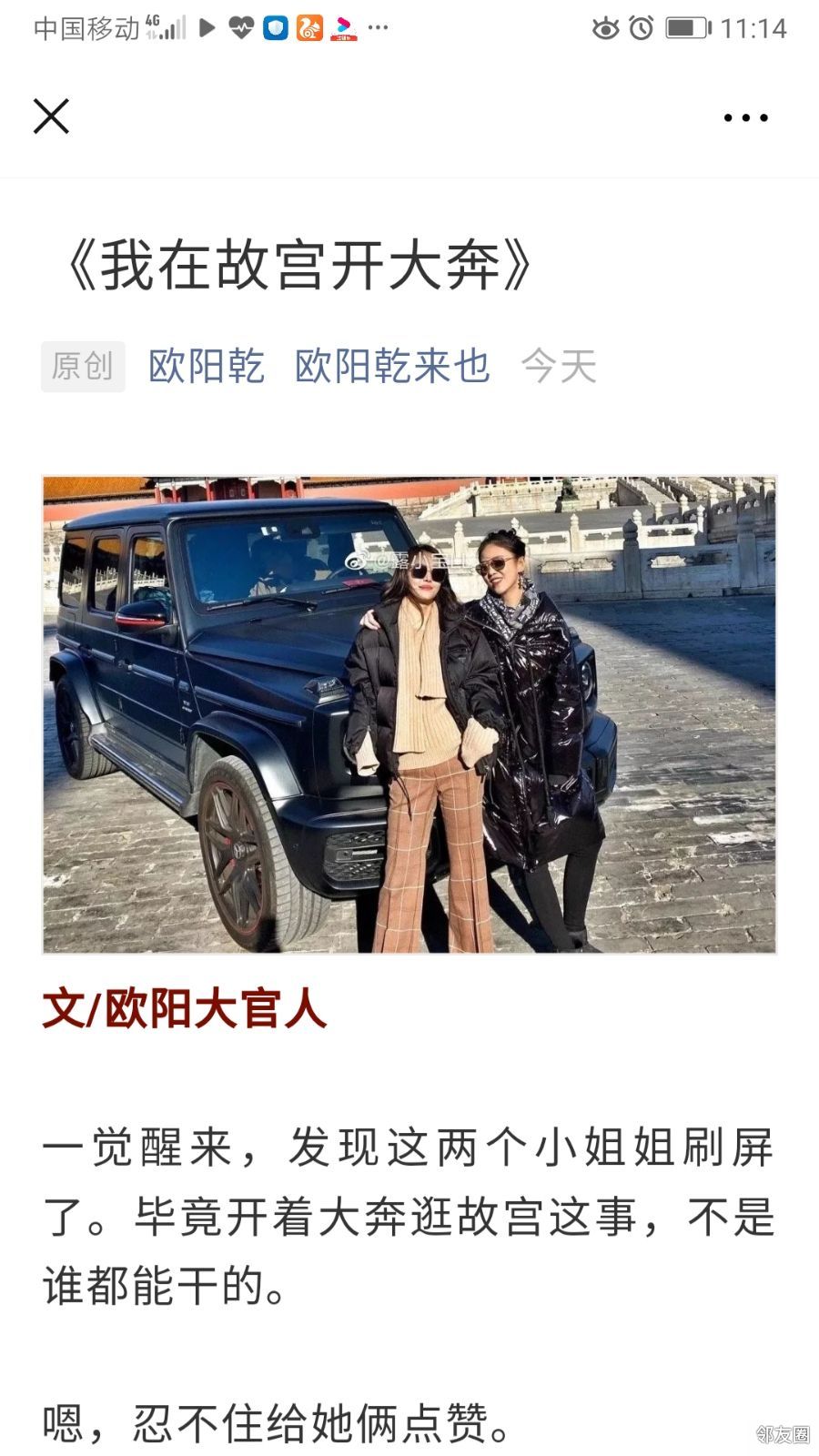View the Forbidden City car photo
This screenshot has width=819, height=1456.
[409, 714]
